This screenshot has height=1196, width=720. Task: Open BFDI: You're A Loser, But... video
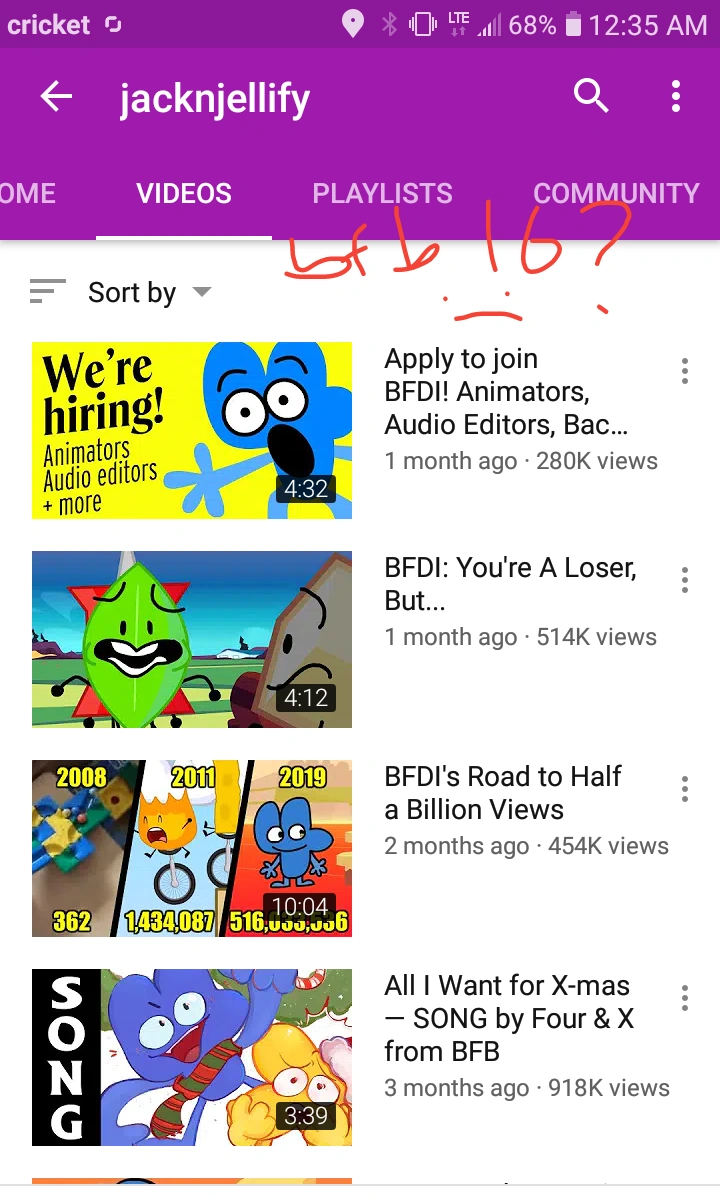pos(510,584)
